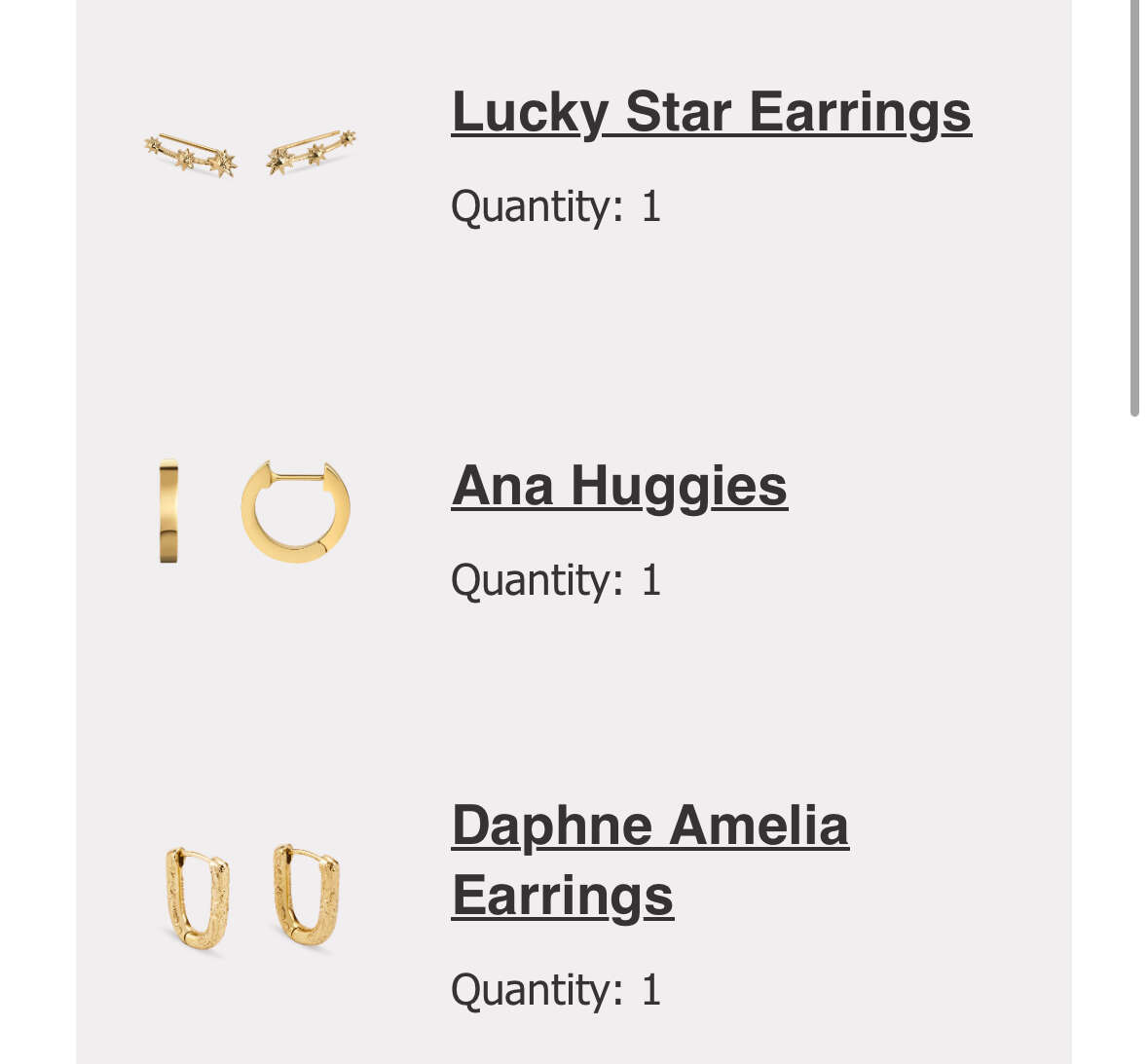Image resolution: width=1148 pixels, height=1064 pixels.
Task: Open the Daphne Amelia Earrings link
Action: [649, 860]
